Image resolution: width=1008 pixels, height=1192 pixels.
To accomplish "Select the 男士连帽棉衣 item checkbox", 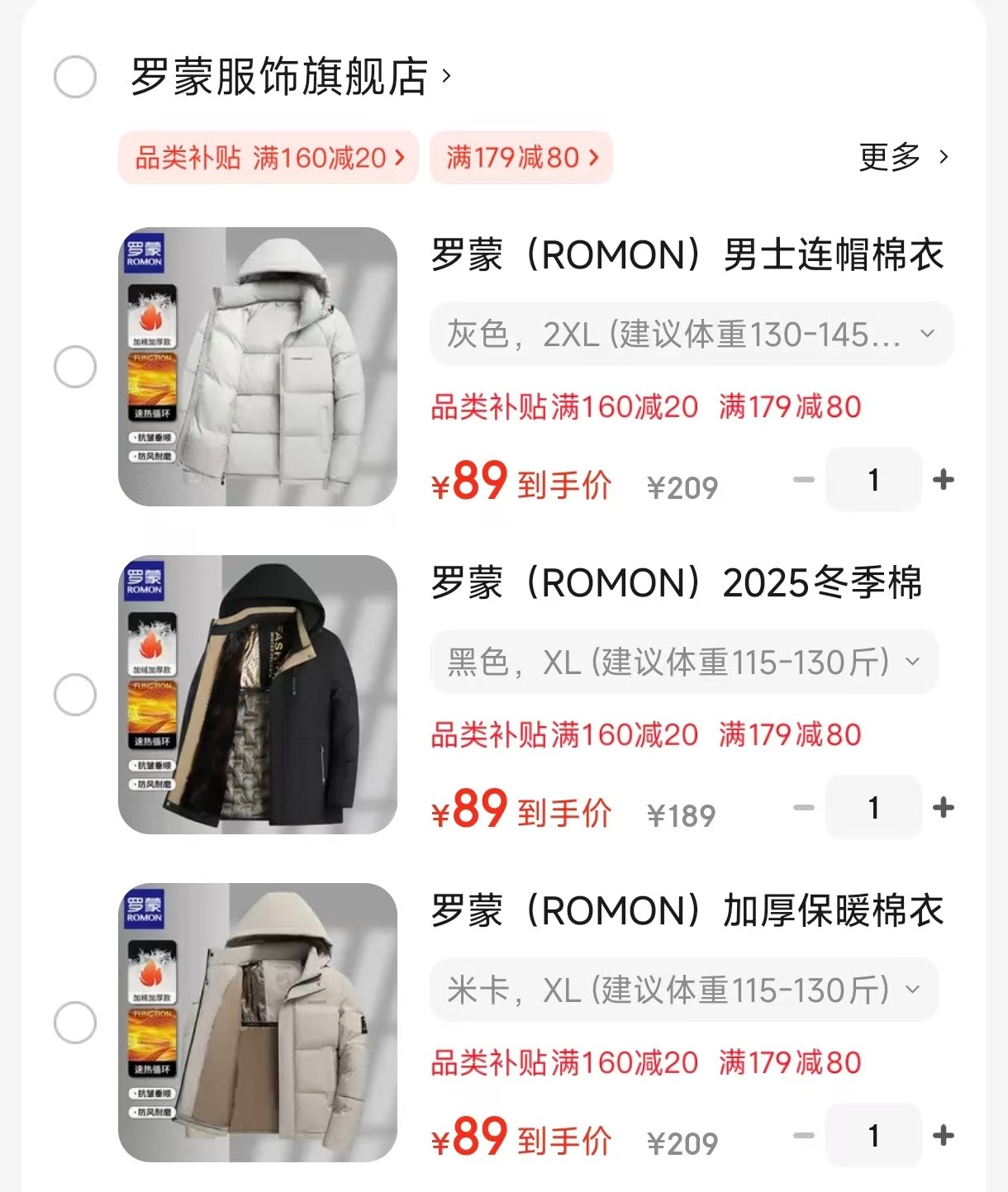I will click(75, 367).
